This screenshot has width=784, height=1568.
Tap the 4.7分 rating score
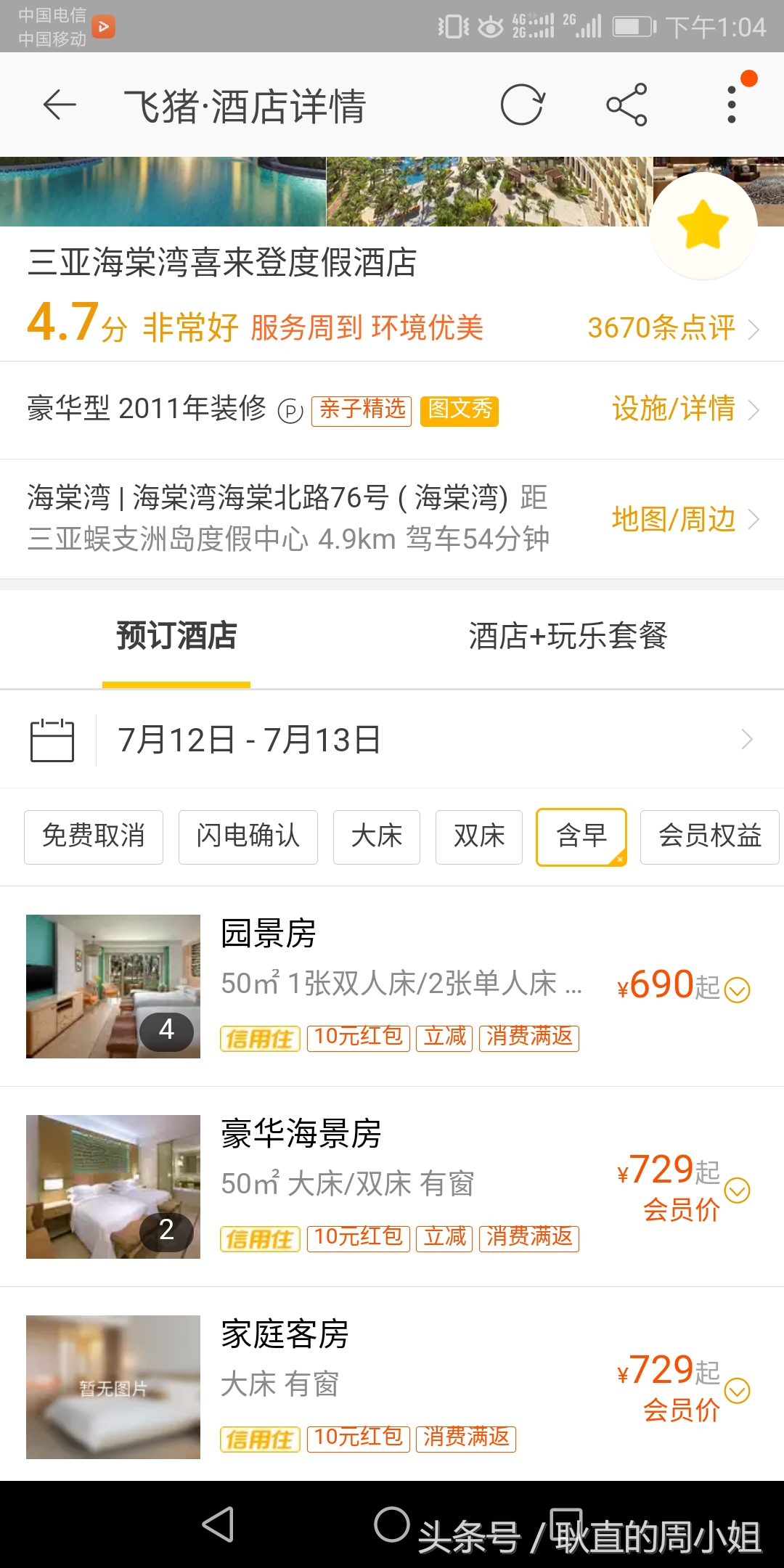[75, 323]
